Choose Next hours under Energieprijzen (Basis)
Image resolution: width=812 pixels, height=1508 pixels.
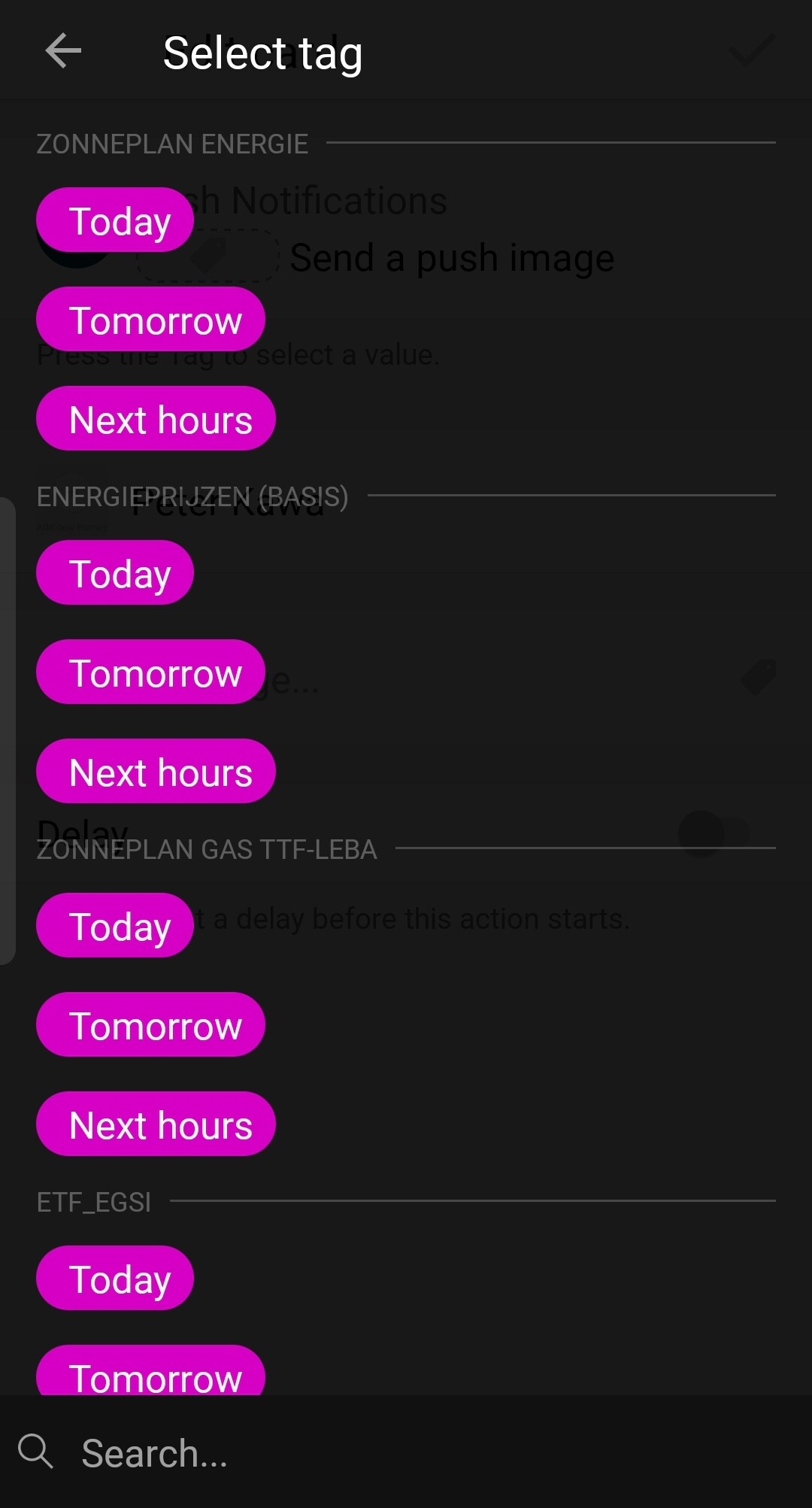(156, 772)
